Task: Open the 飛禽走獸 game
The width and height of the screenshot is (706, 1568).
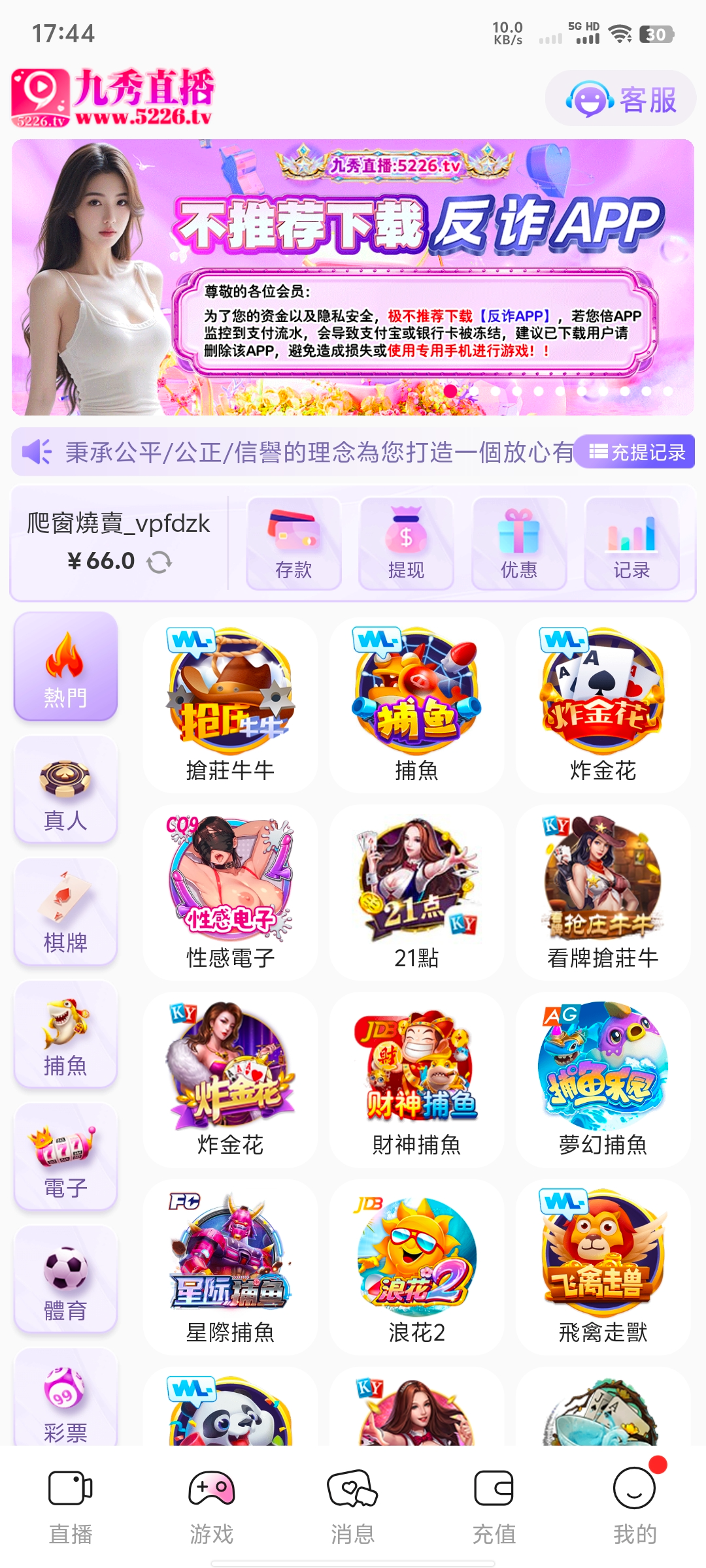Action: 603,1266
